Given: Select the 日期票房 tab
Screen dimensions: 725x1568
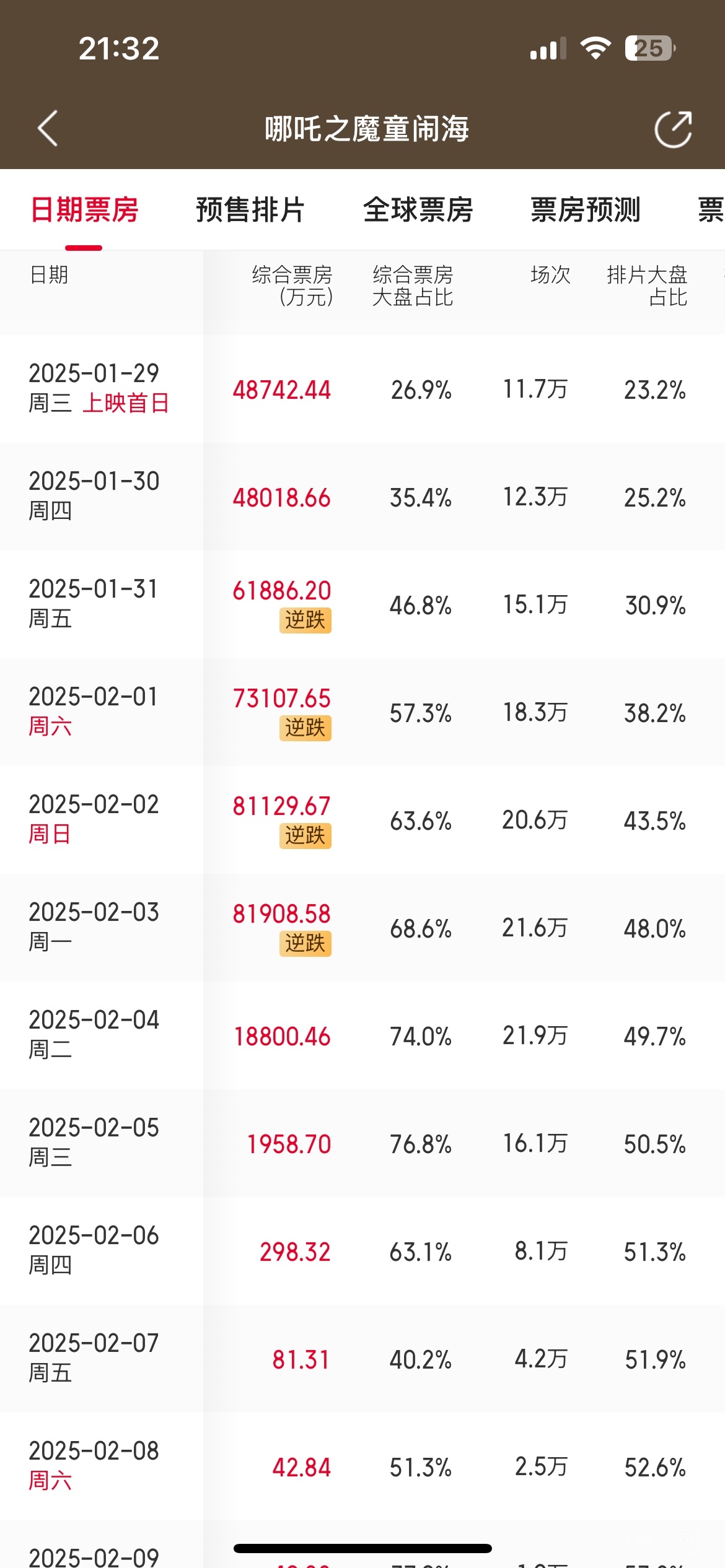Looking at the screenshot, I should tap(84, 210).
